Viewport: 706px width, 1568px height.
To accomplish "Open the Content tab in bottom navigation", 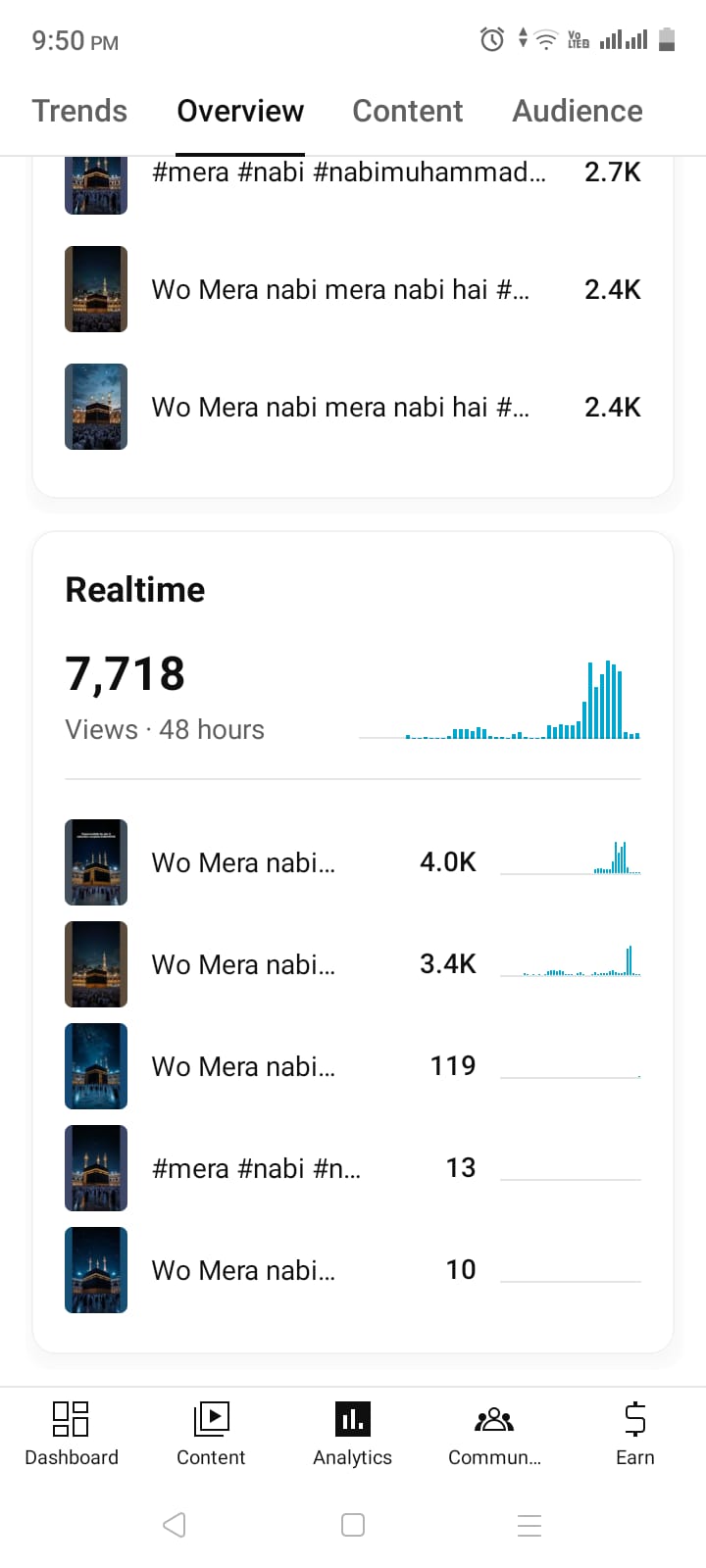I will (211, 1434).
